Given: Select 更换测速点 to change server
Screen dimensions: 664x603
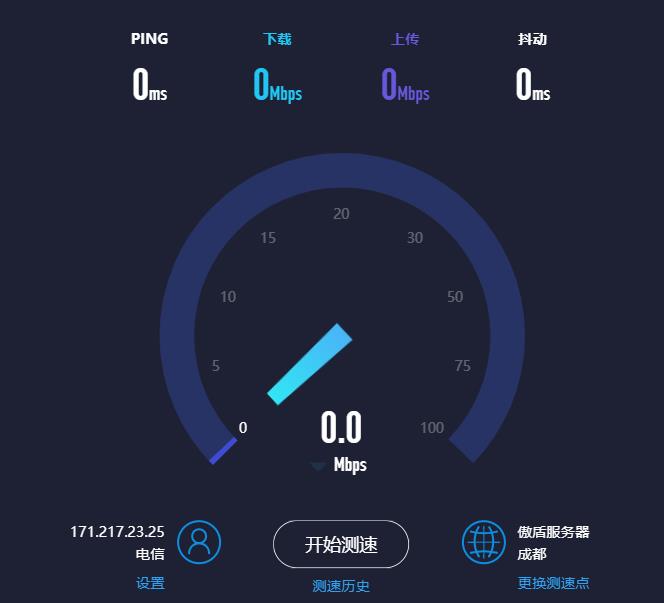Looking at the screenshot, I should click(x=553, y=583).
